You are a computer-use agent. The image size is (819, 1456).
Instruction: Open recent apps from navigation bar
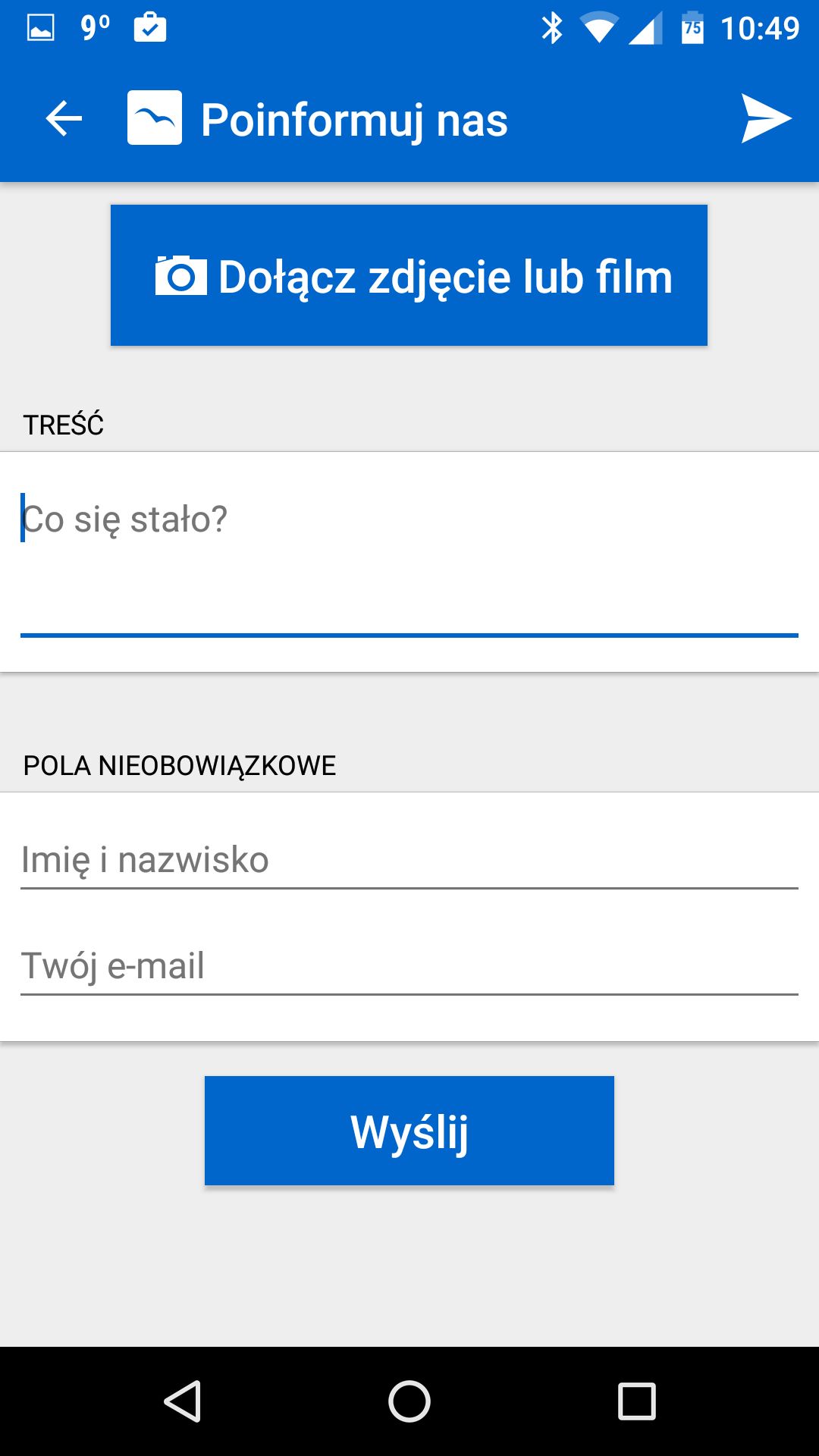point(636,1401)
